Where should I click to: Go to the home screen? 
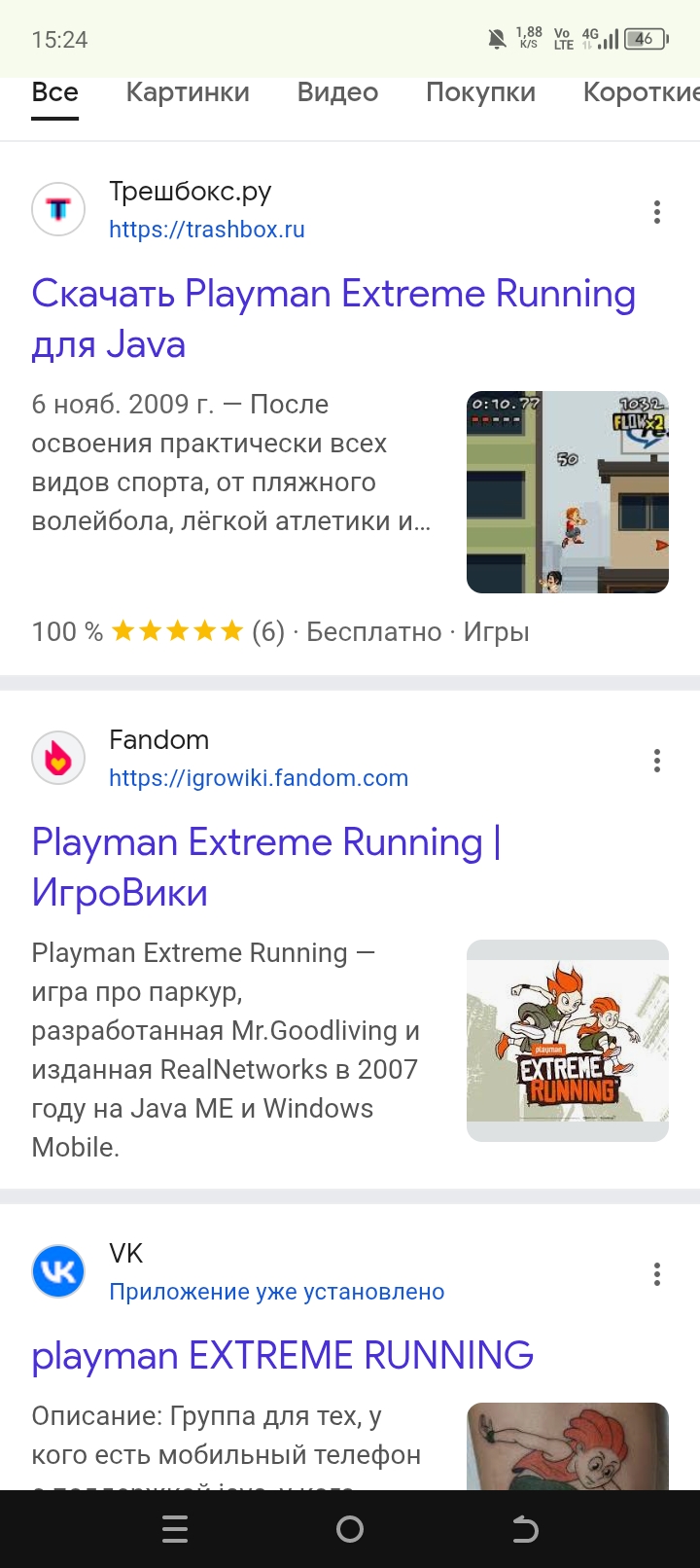350,1530
